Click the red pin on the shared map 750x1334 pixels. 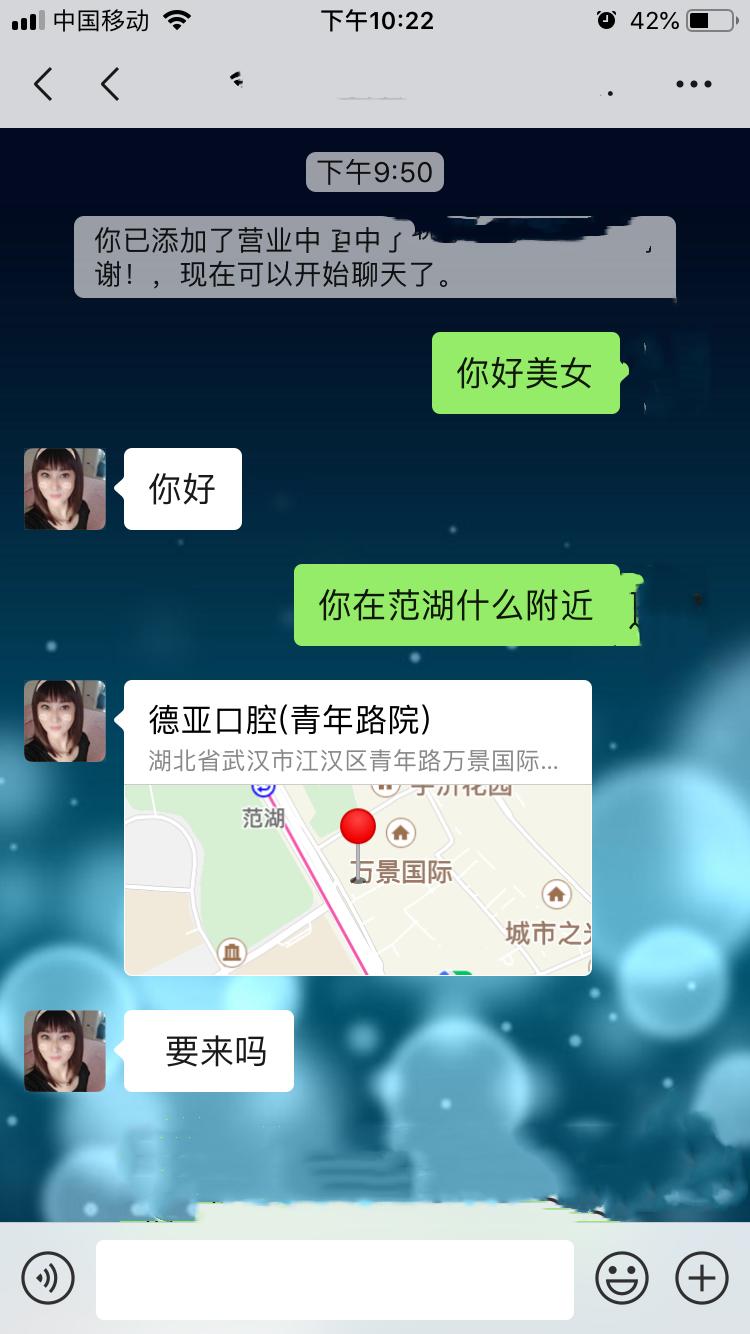coord(357,825)
